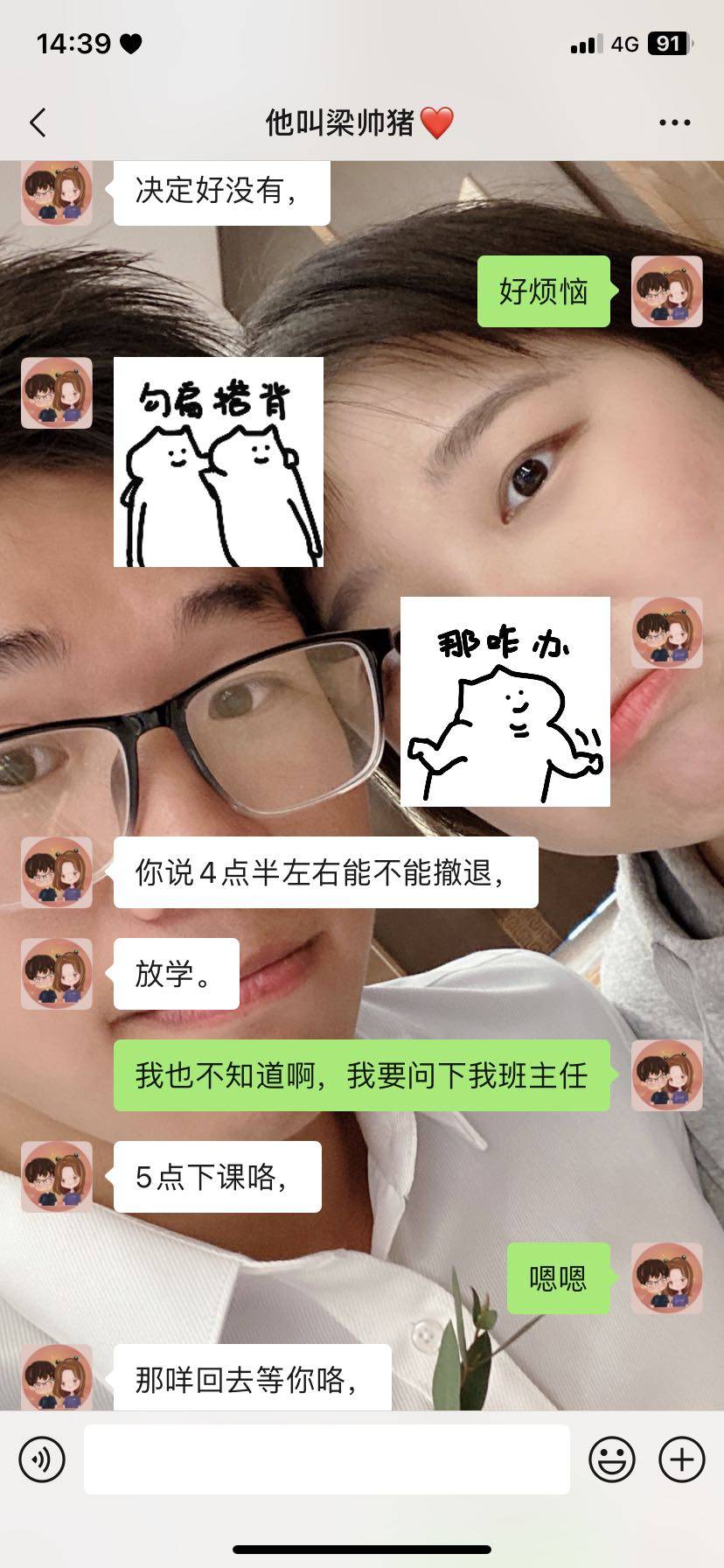Open the 那咋办 sticker
The image size is (724, 1568).
coord(505,702)
